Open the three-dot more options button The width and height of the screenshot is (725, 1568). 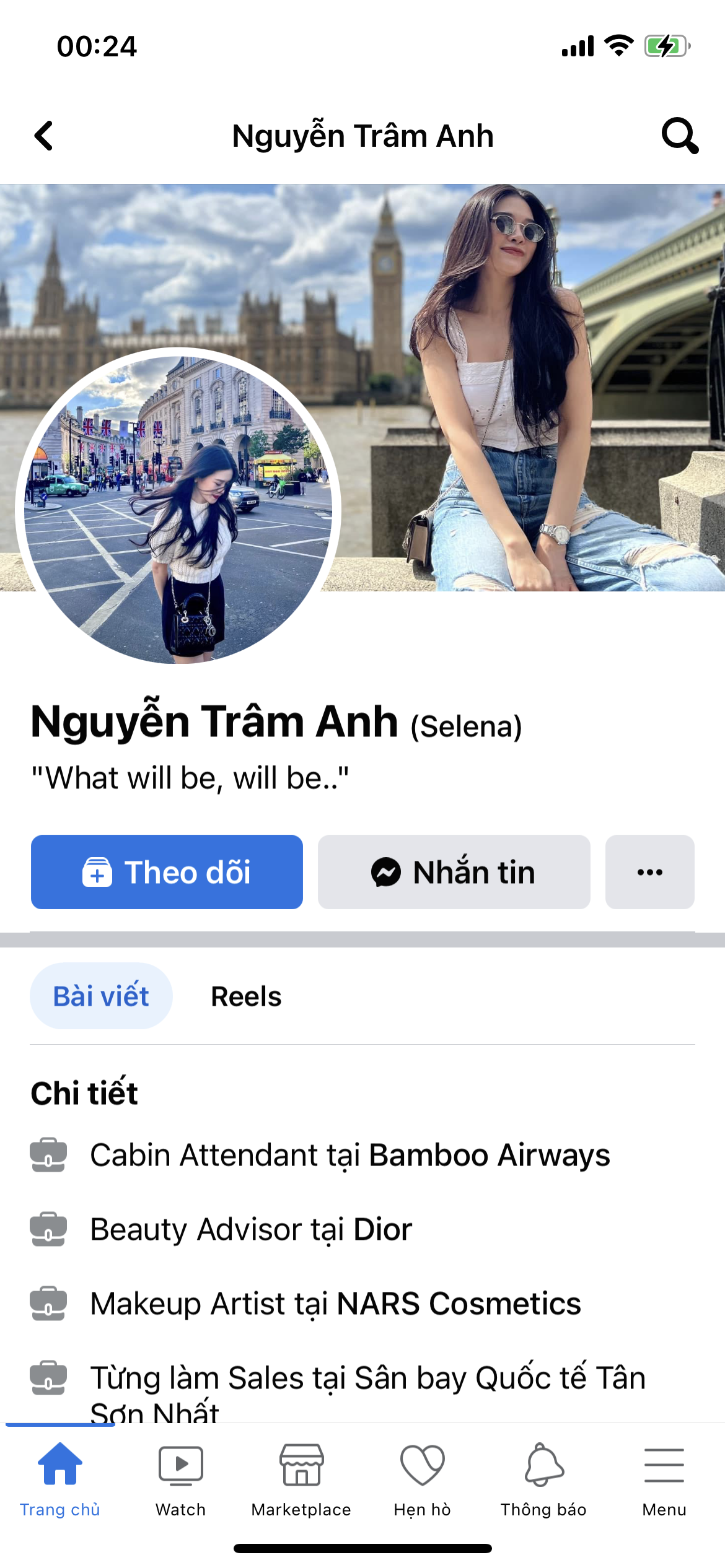649,872
